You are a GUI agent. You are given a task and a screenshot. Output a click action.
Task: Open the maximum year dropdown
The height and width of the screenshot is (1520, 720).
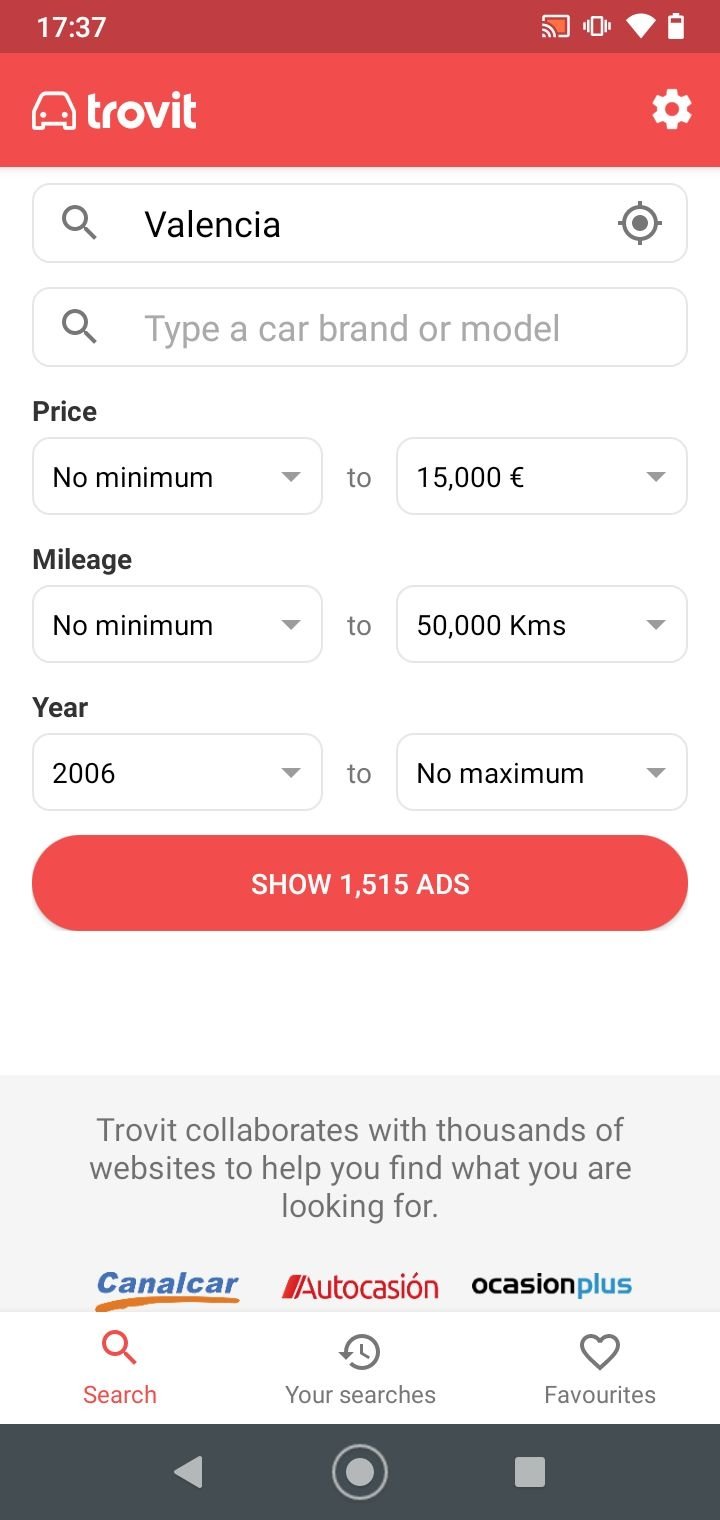coord(542,772)
